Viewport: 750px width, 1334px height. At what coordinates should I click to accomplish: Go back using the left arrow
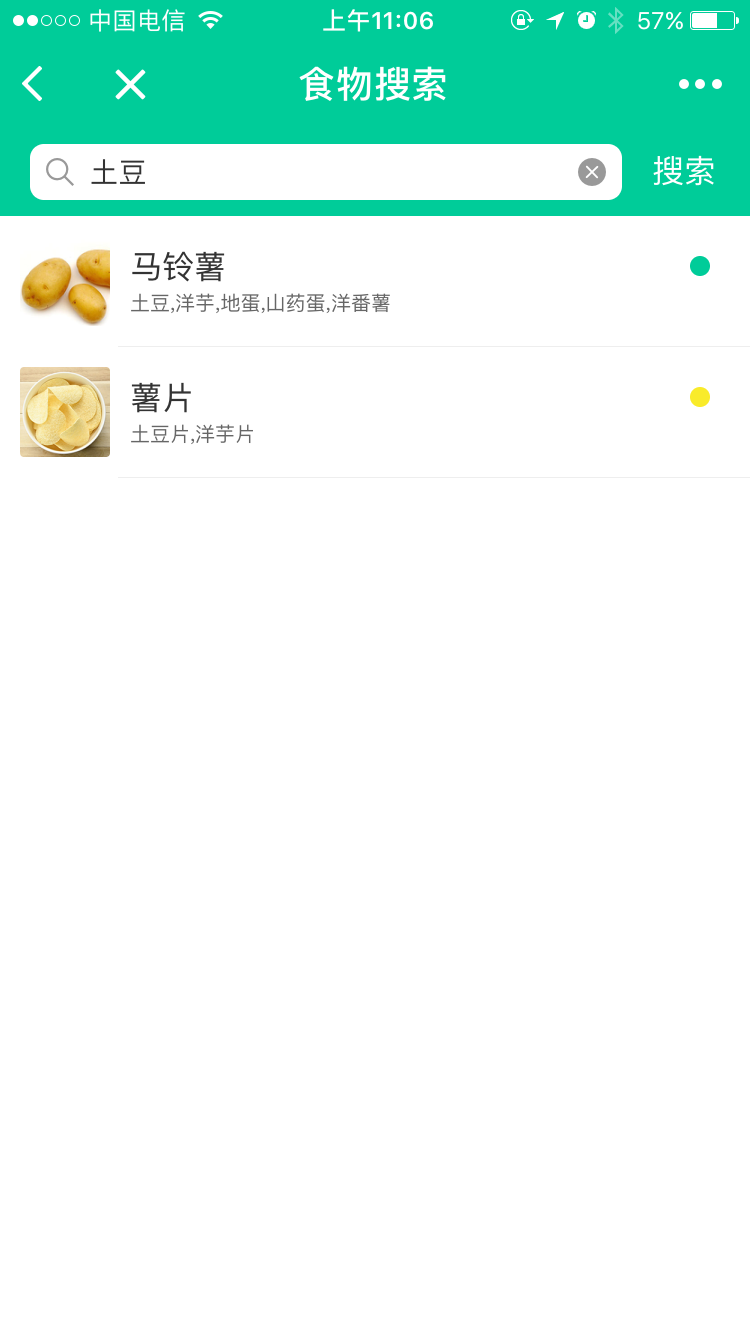point(33,84)
